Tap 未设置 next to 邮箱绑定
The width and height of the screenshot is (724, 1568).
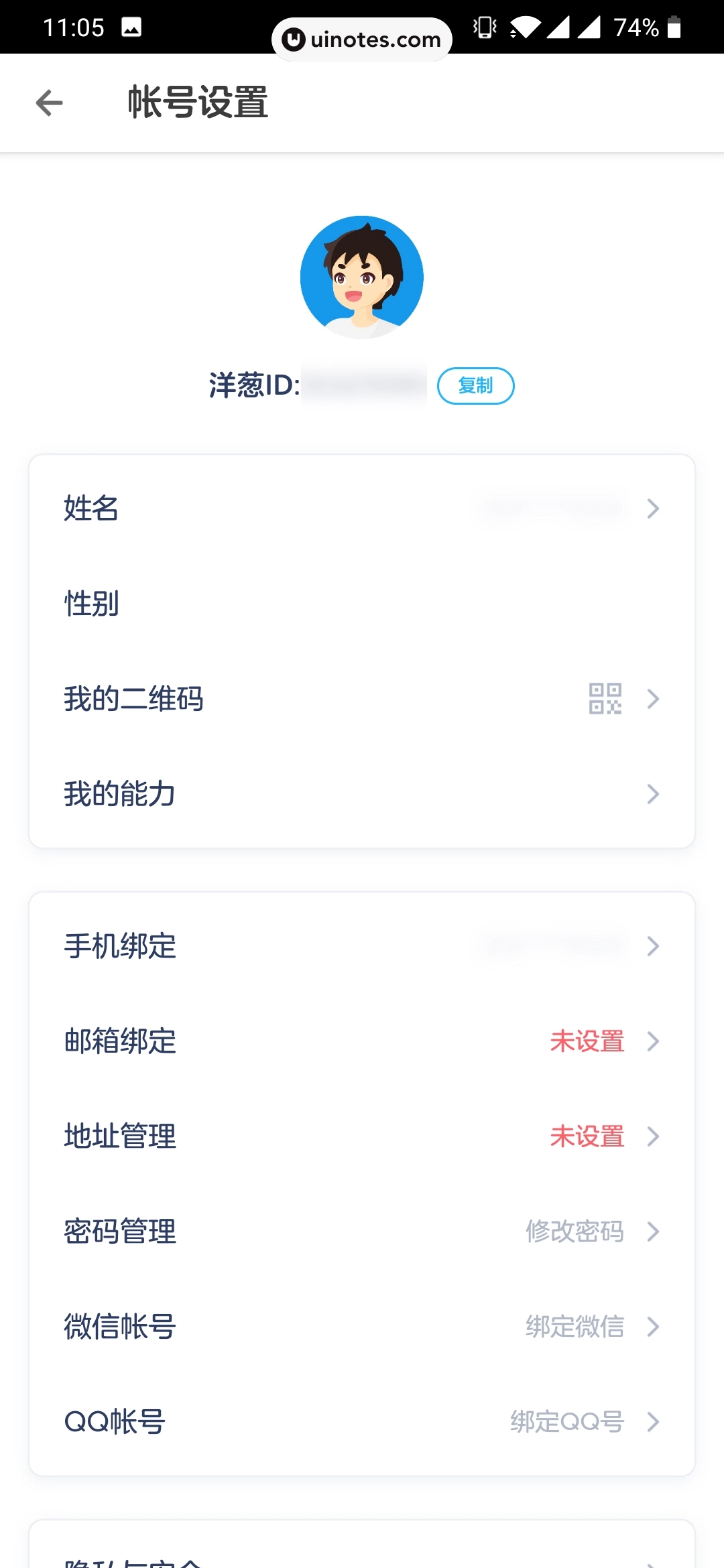(587, 1041)
